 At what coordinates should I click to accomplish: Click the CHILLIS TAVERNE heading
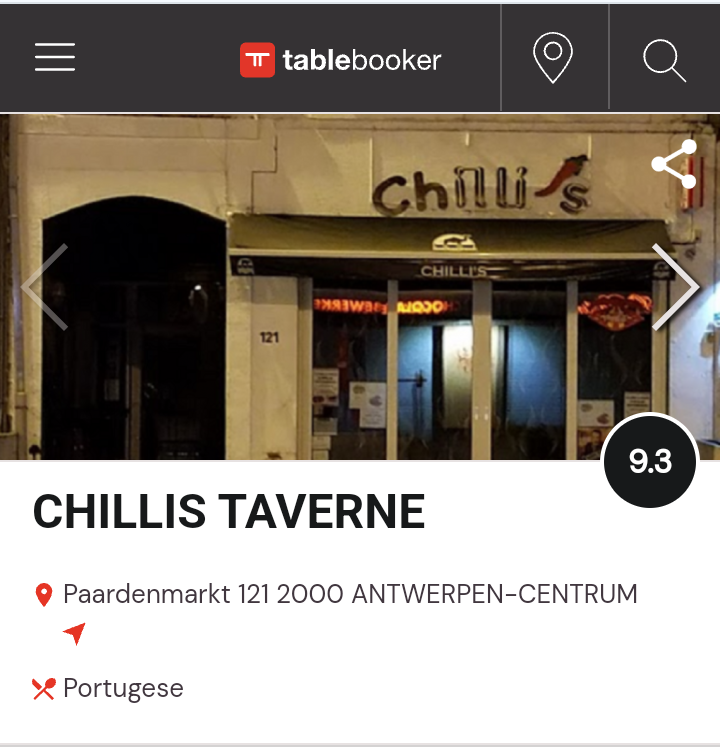[227, 512]
